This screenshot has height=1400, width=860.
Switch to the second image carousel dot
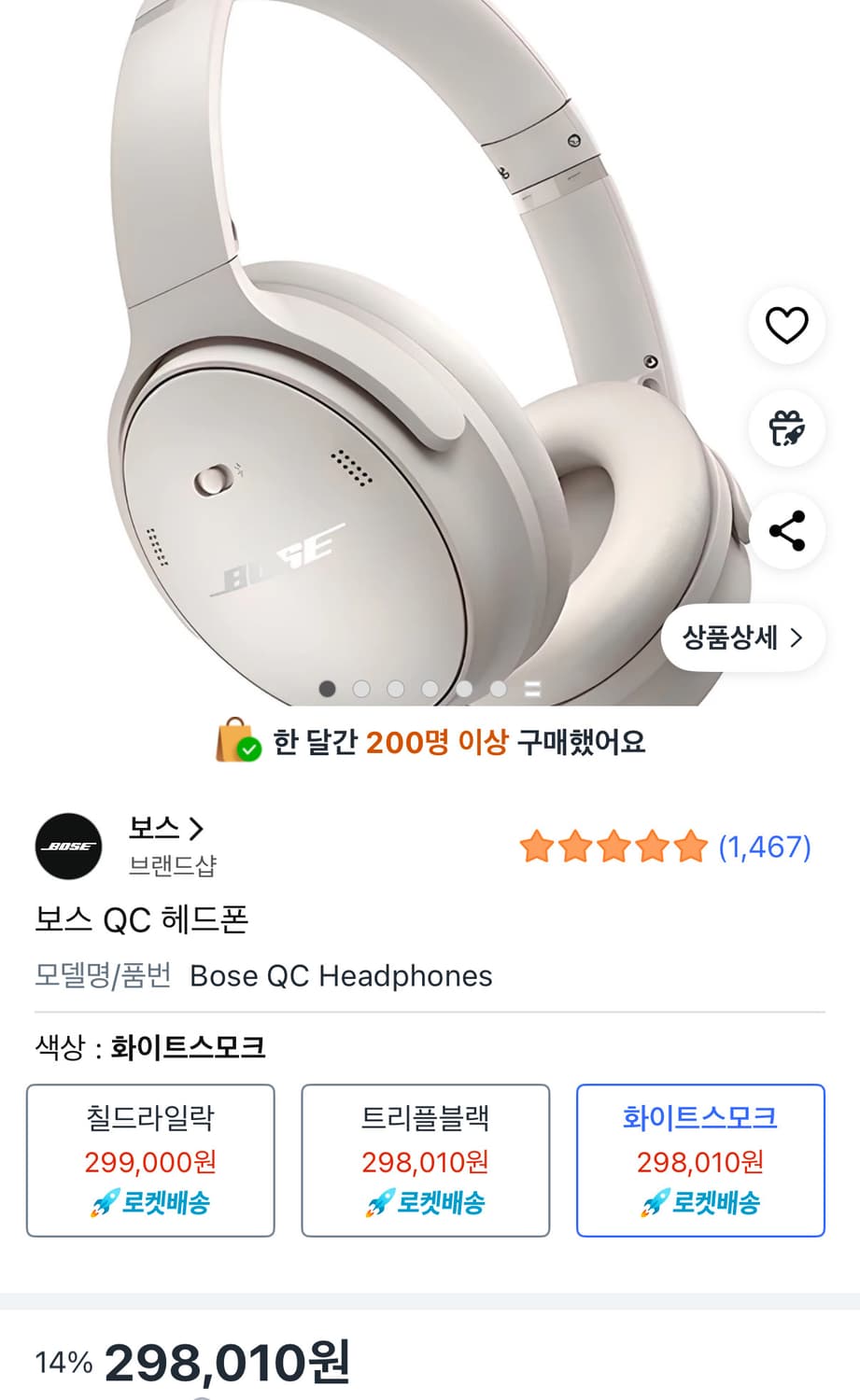362,688
